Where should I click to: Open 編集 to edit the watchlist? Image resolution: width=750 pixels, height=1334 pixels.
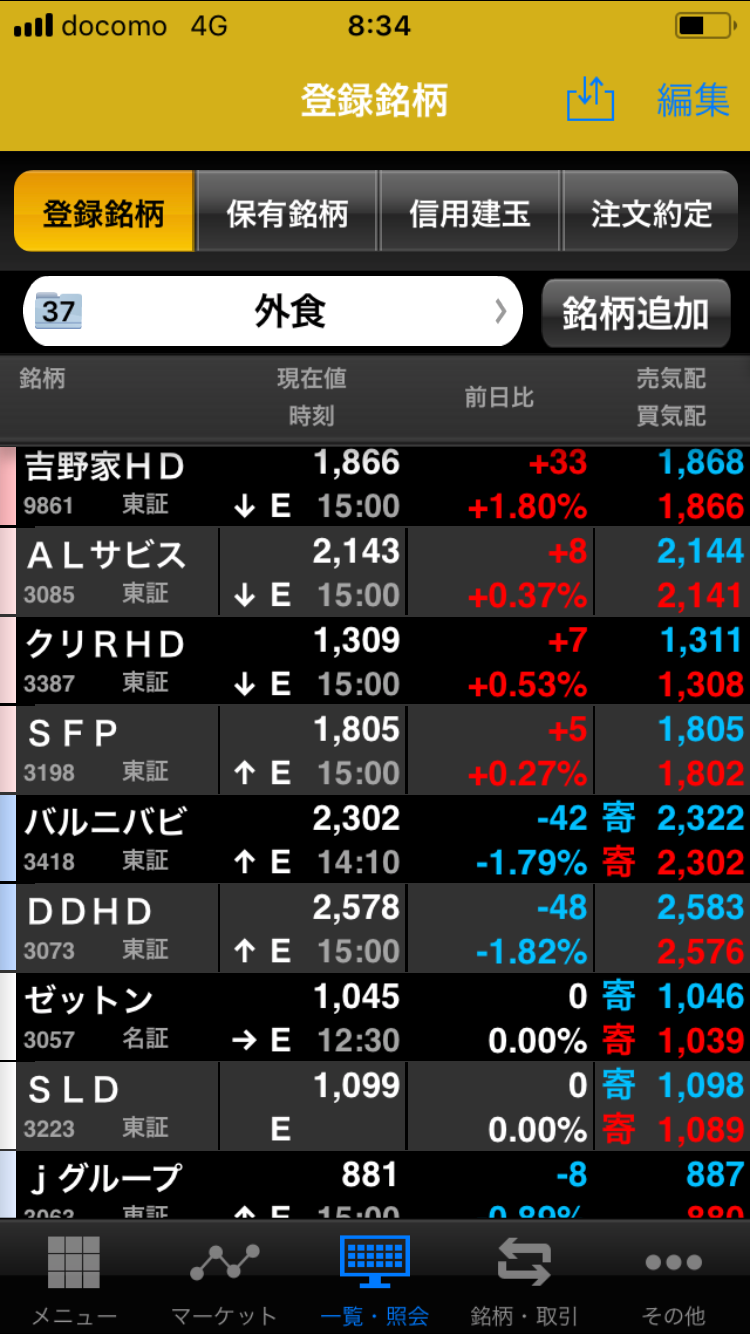point(692,100)
